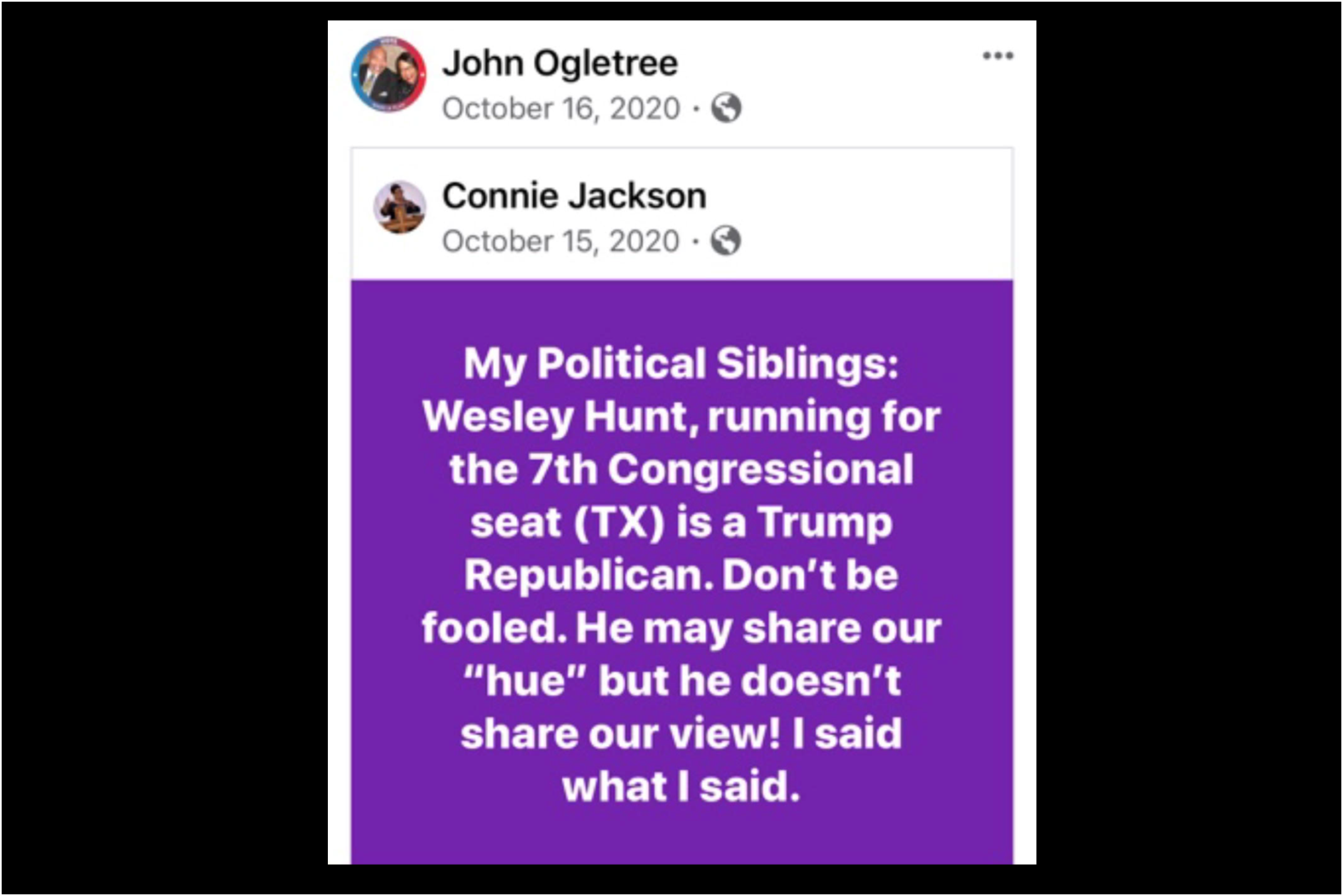Screen dimensions: 1343x896
Task: Open Connie Jackson's shared purple post
Action: coord(681,572)
